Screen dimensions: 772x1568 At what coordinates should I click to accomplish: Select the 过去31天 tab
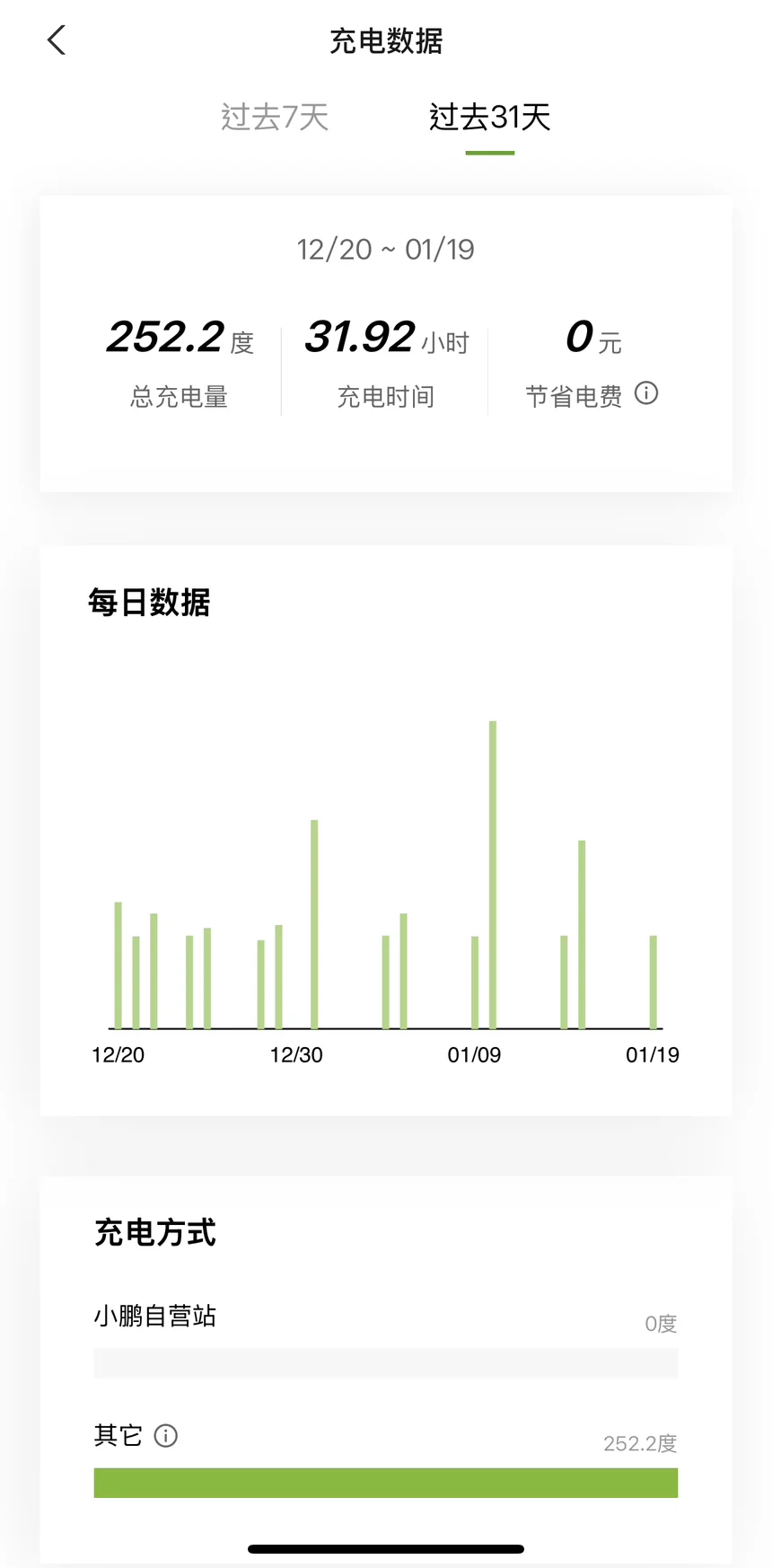pyautogui.click(x=489, y=118)
